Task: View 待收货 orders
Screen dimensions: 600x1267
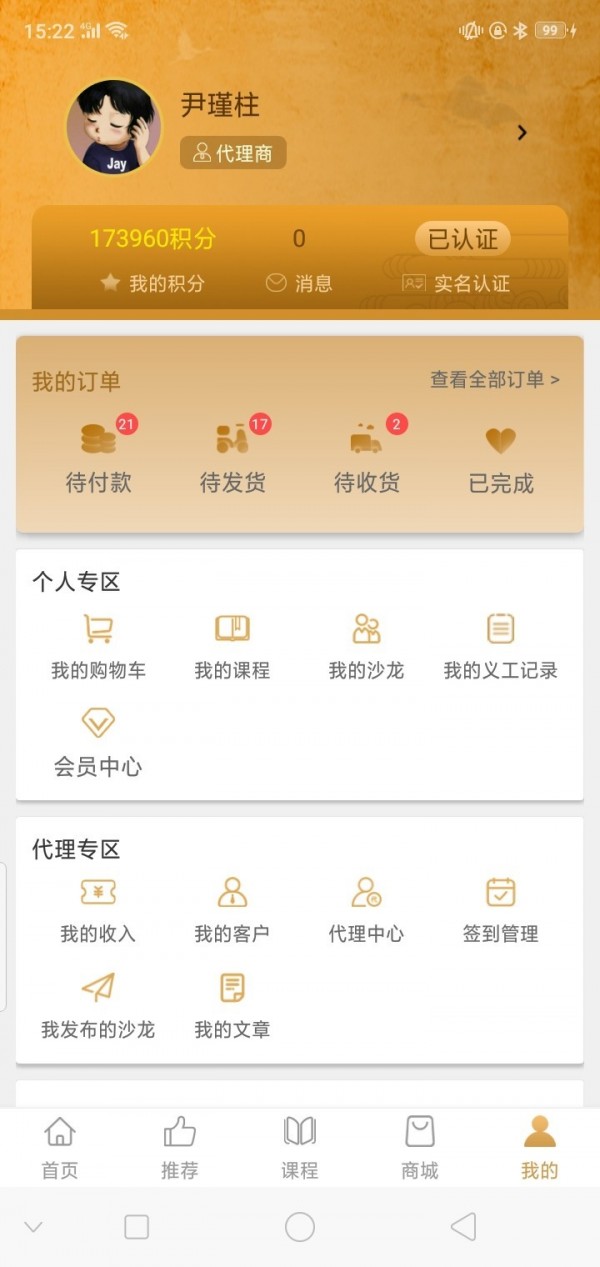Action: click(366, 456)
